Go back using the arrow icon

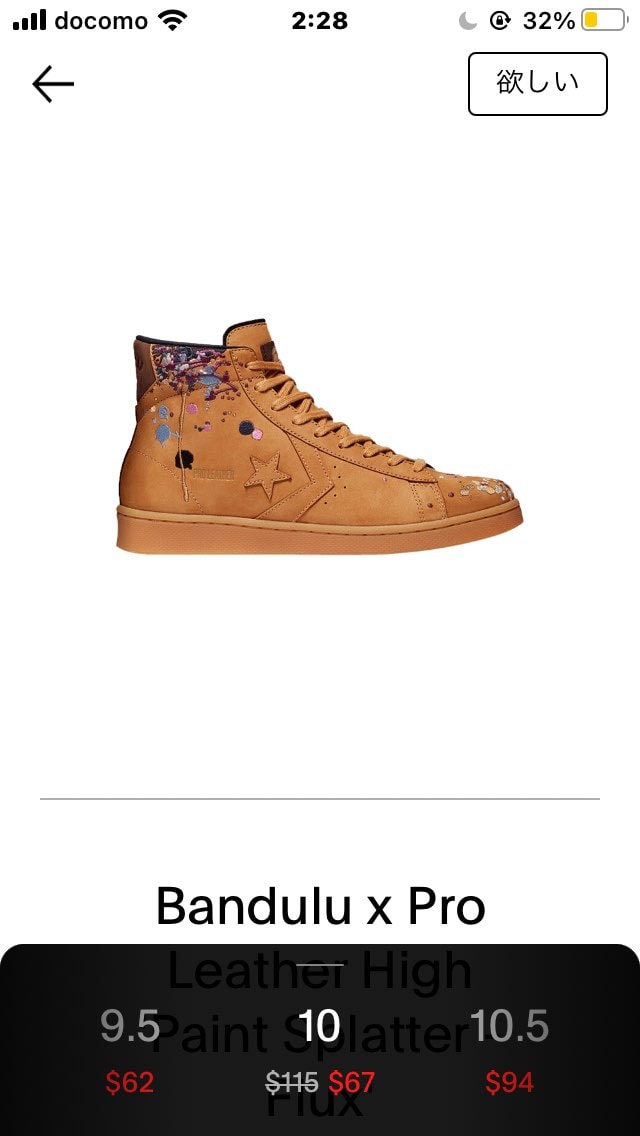(53, 85)
